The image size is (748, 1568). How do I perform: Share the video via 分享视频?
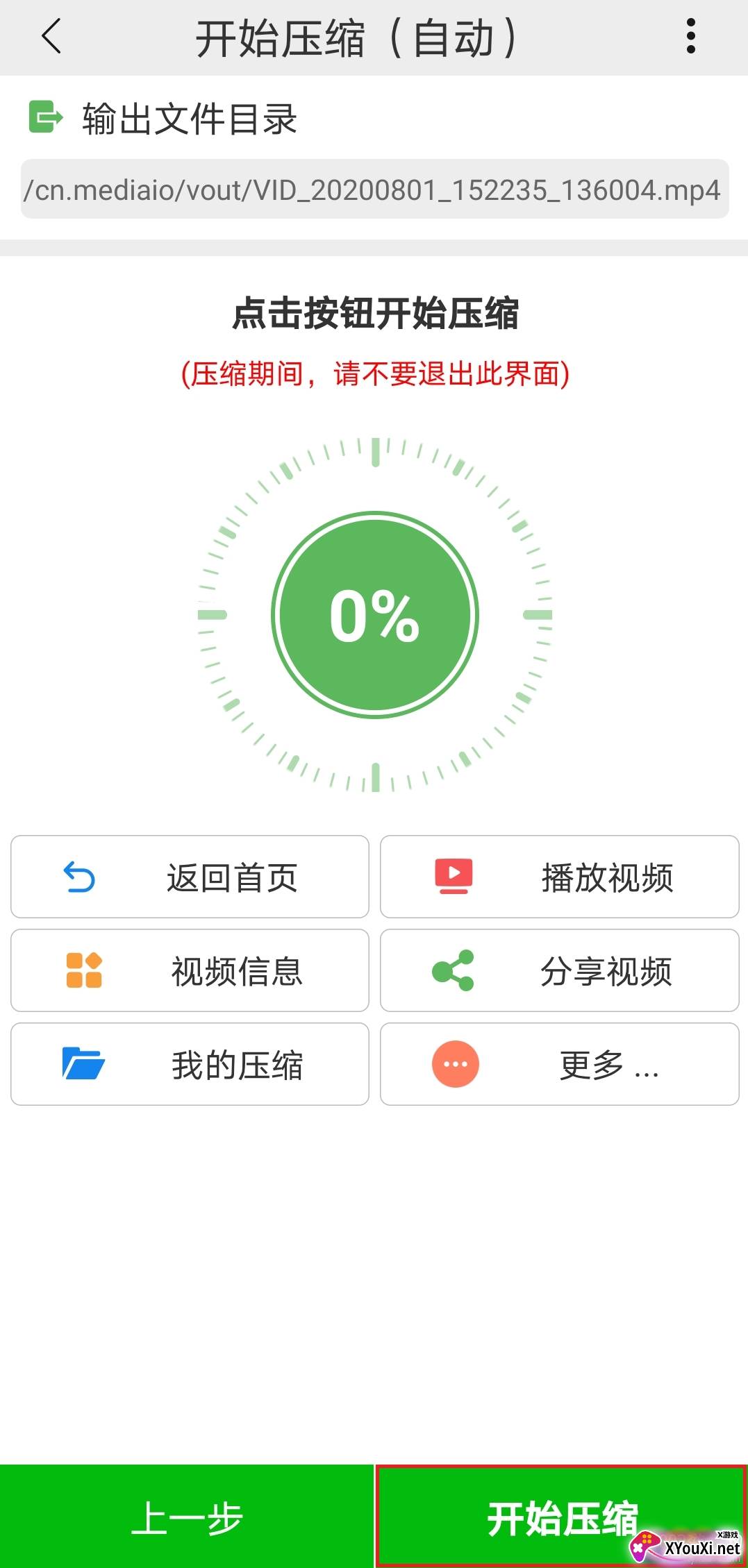coord(559,970)
